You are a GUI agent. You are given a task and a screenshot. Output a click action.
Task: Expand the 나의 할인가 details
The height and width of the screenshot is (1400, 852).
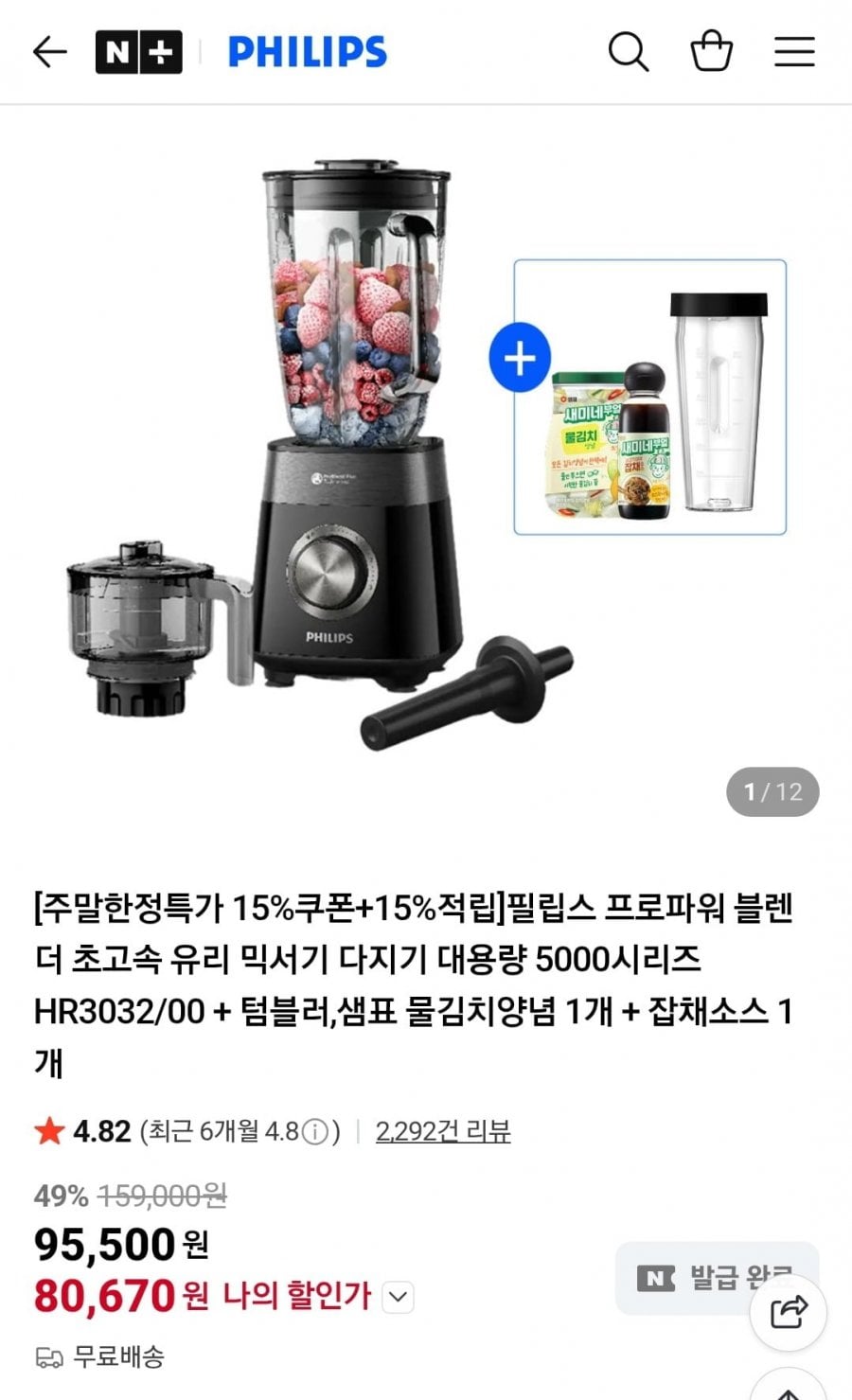(x=399, y=1297)
